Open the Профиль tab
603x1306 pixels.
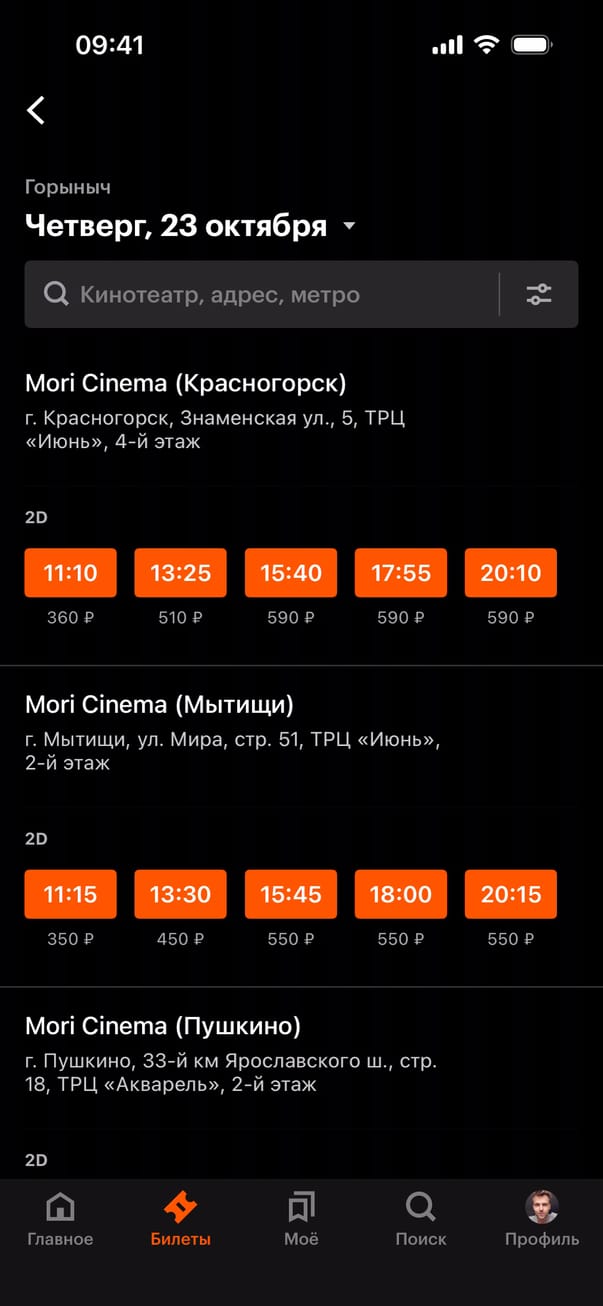[541, 1220]
